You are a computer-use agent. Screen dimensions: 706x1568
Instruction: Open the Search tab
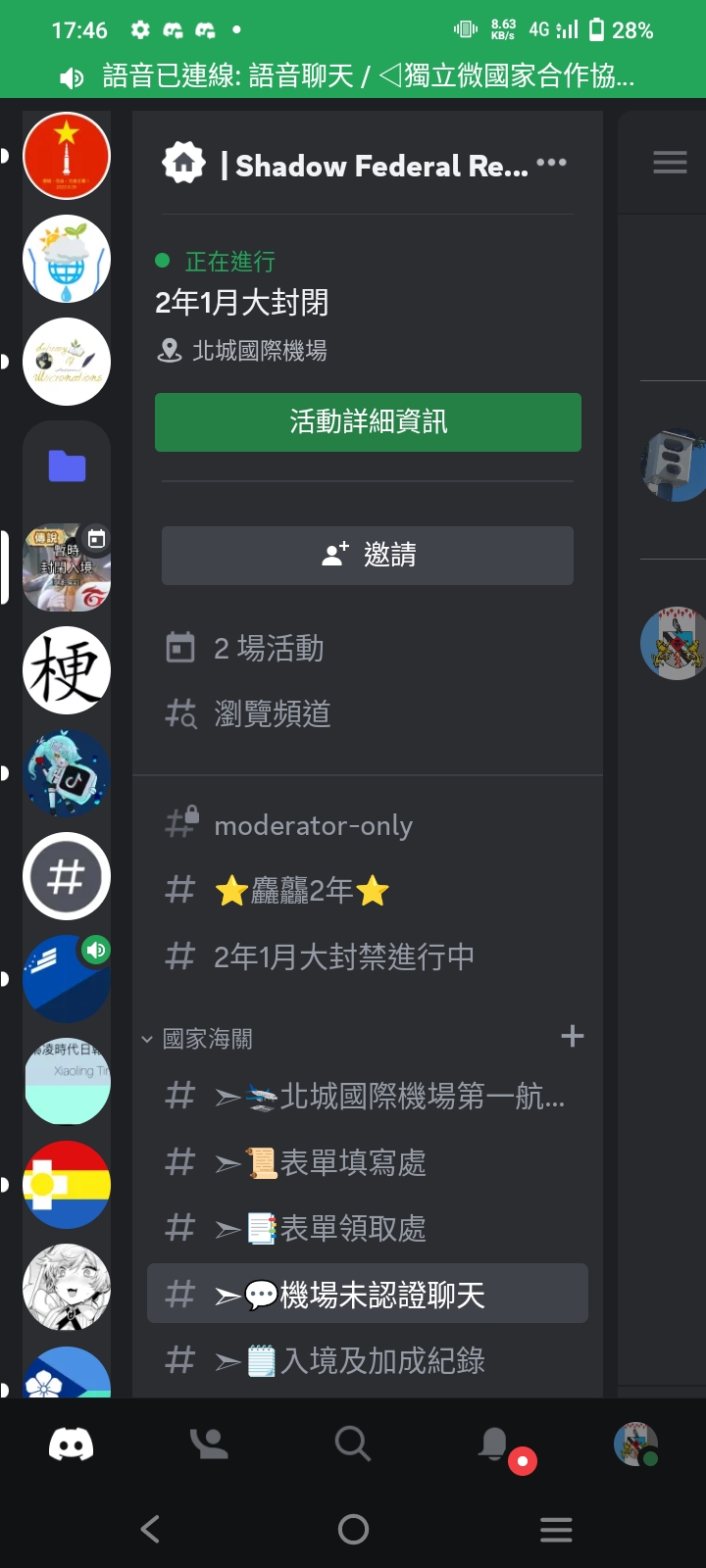point(352,1444)
